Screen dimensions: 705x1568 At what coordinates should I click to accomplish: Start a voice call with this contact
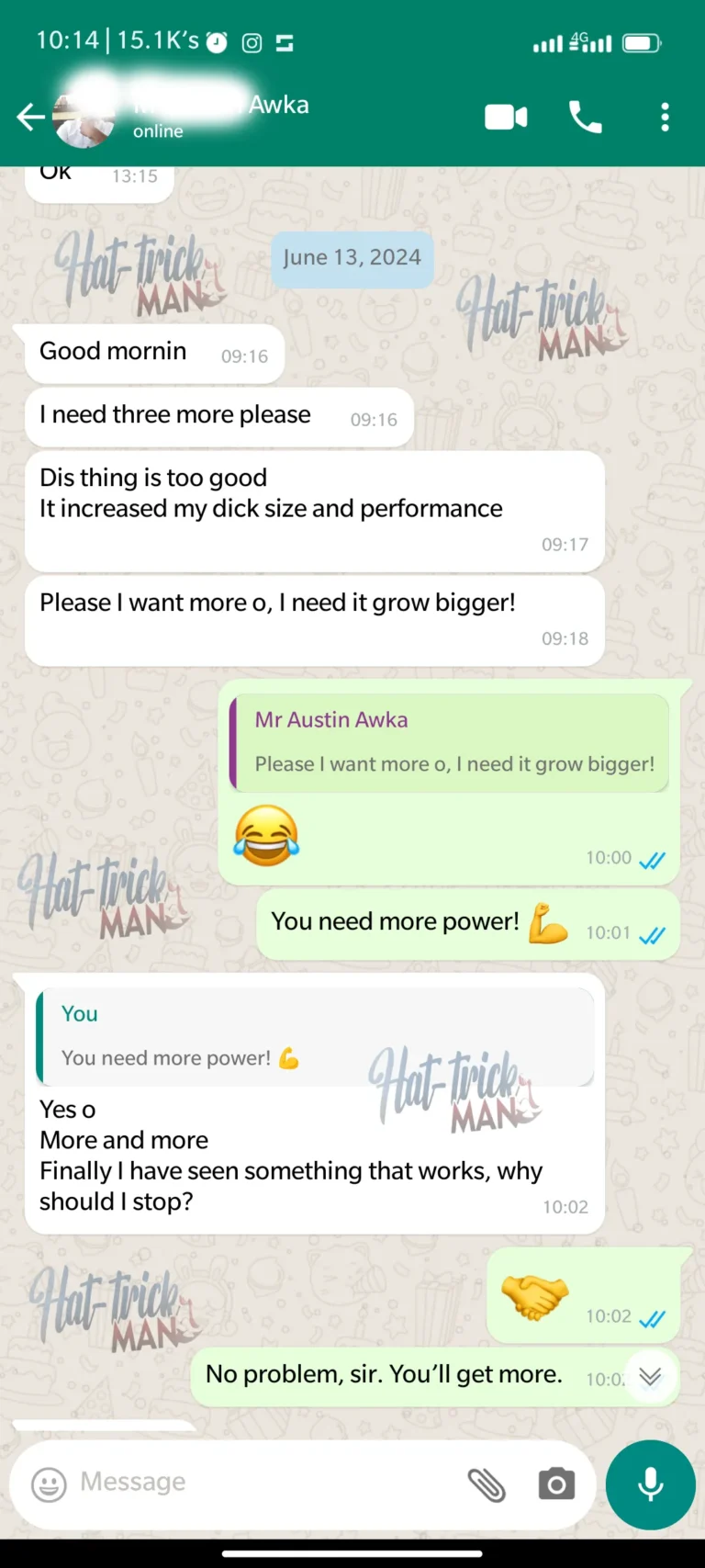pos(586,117)
